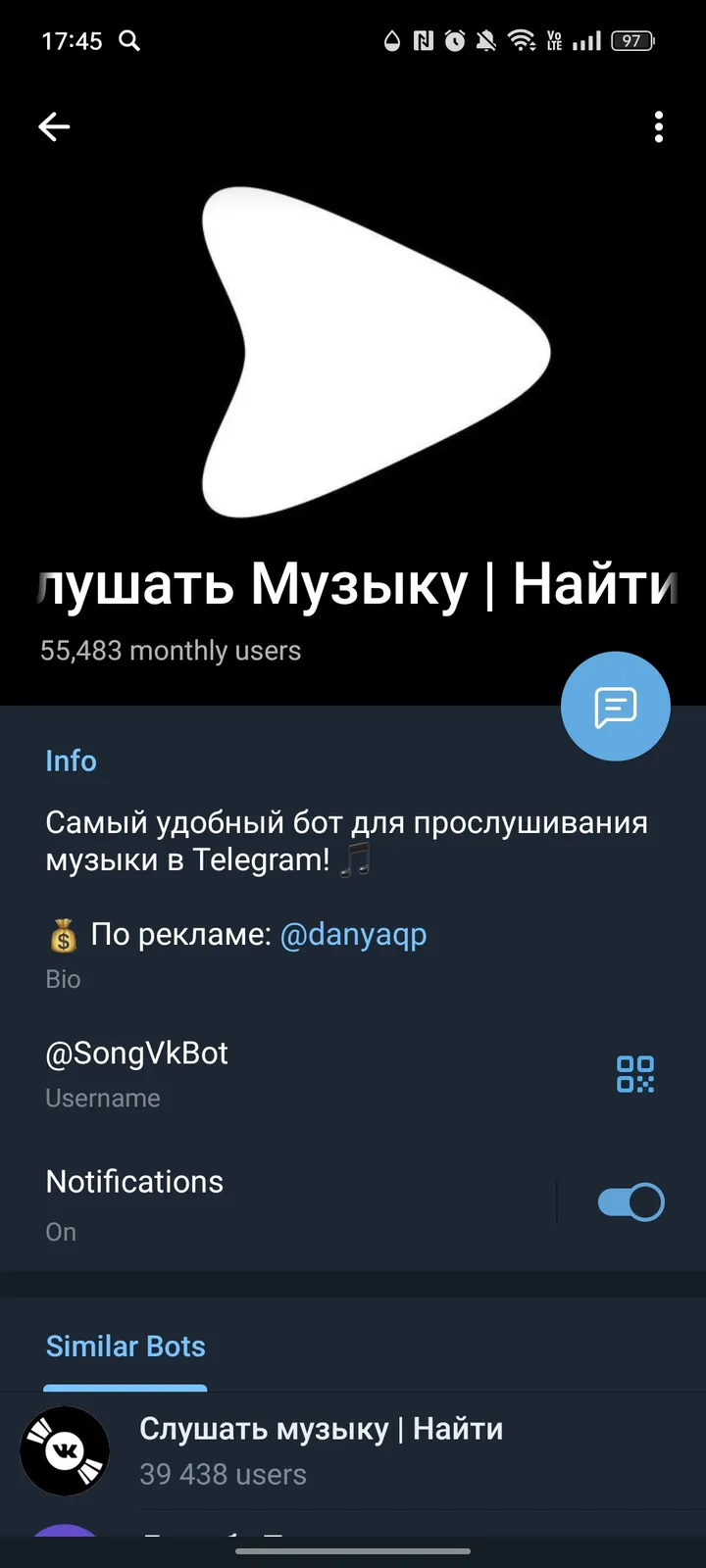Viewport: 706px width, 1568px height.
Task: Open the @danyaqp advertising contact link
Action: click(354, 934)
